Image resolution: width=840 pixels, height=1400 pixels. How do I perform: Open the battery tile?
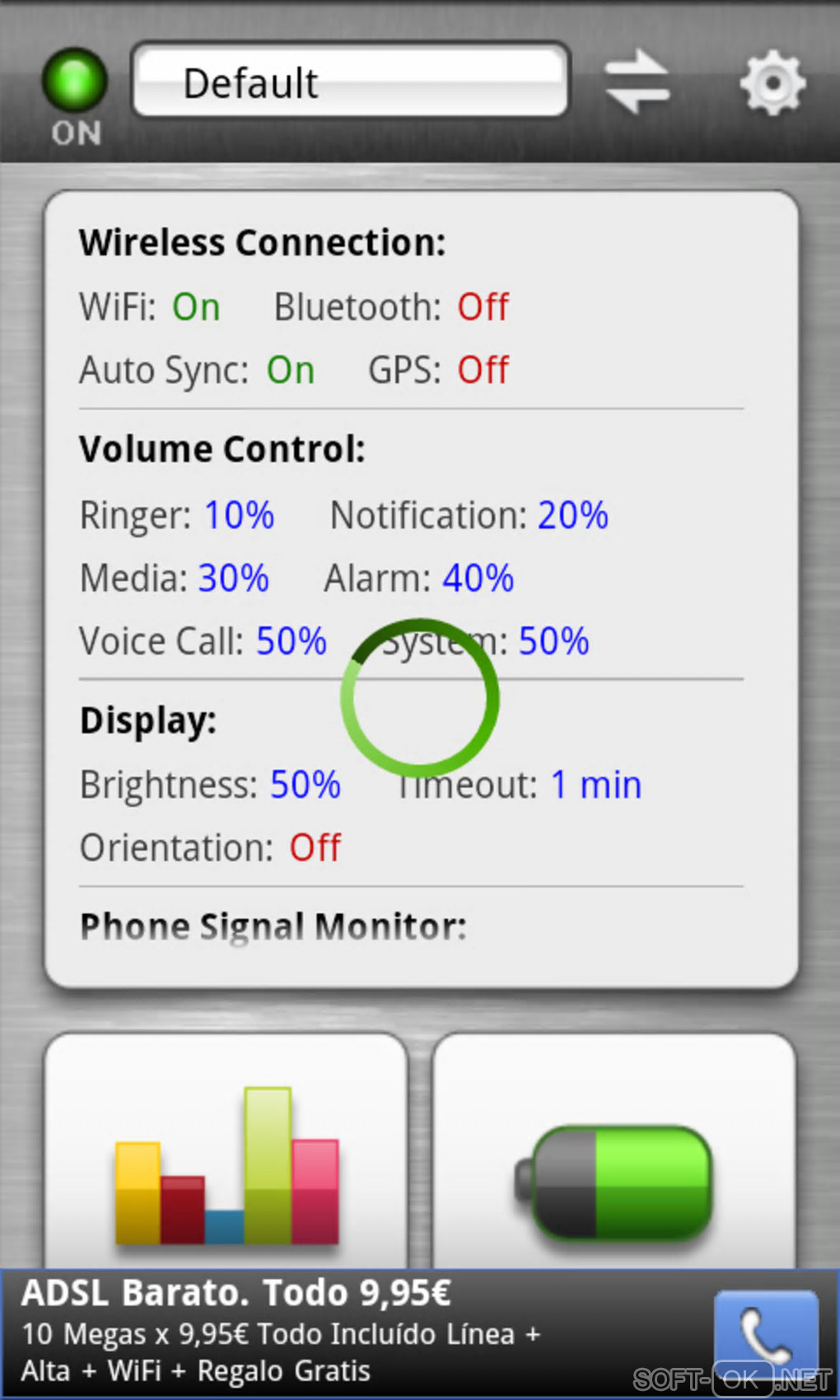(614, 1153)
